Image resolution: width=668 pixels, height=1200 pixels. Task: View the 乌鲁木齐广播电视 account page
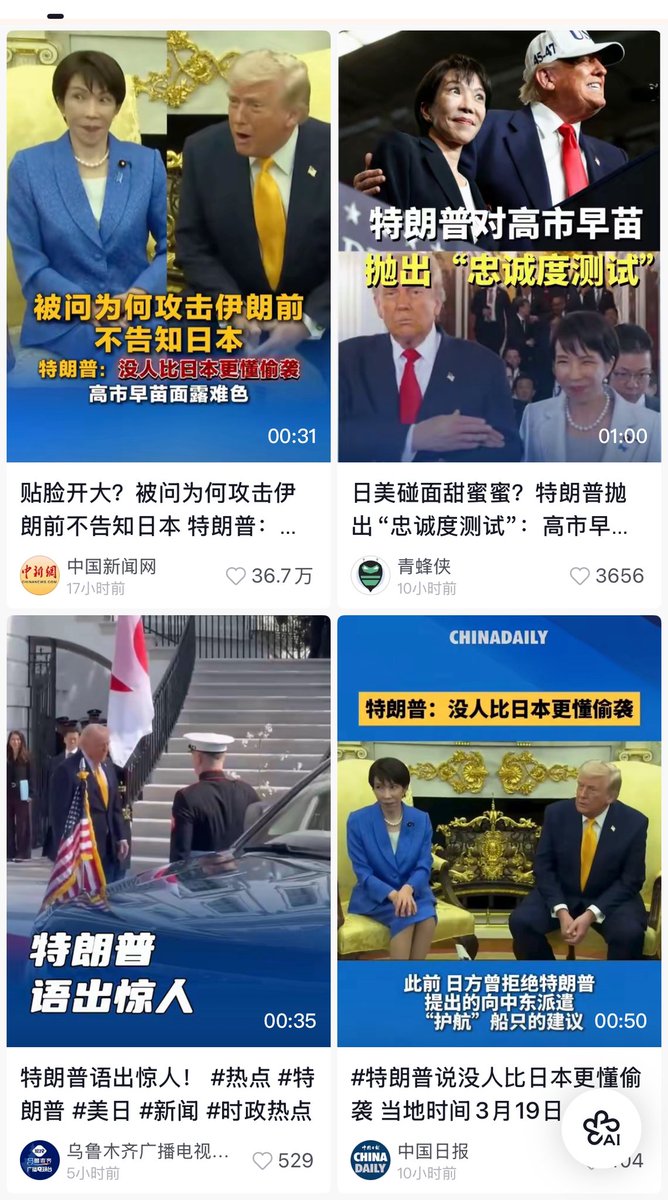(40, 1161)
